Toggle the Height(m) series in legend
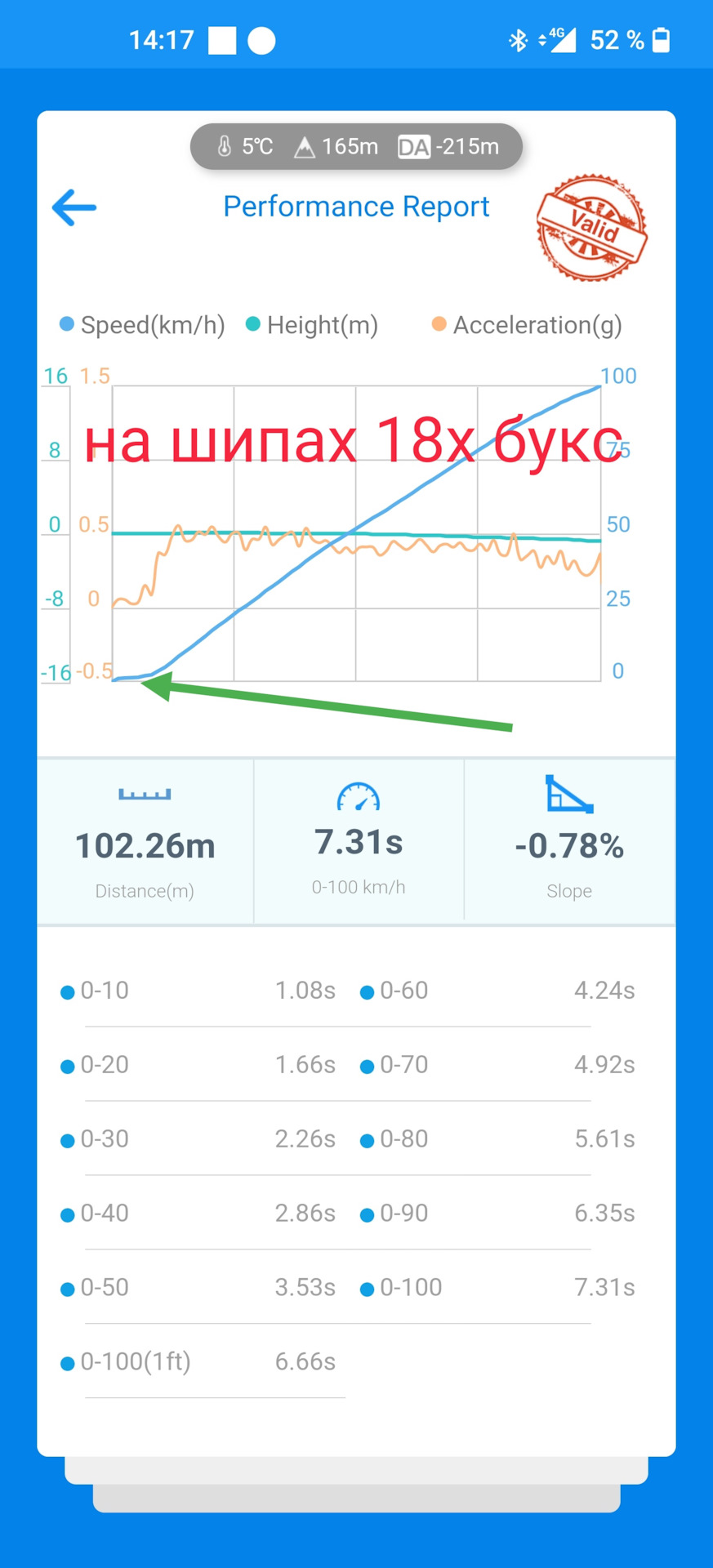Screen dimensions: 713x1568 312,325
